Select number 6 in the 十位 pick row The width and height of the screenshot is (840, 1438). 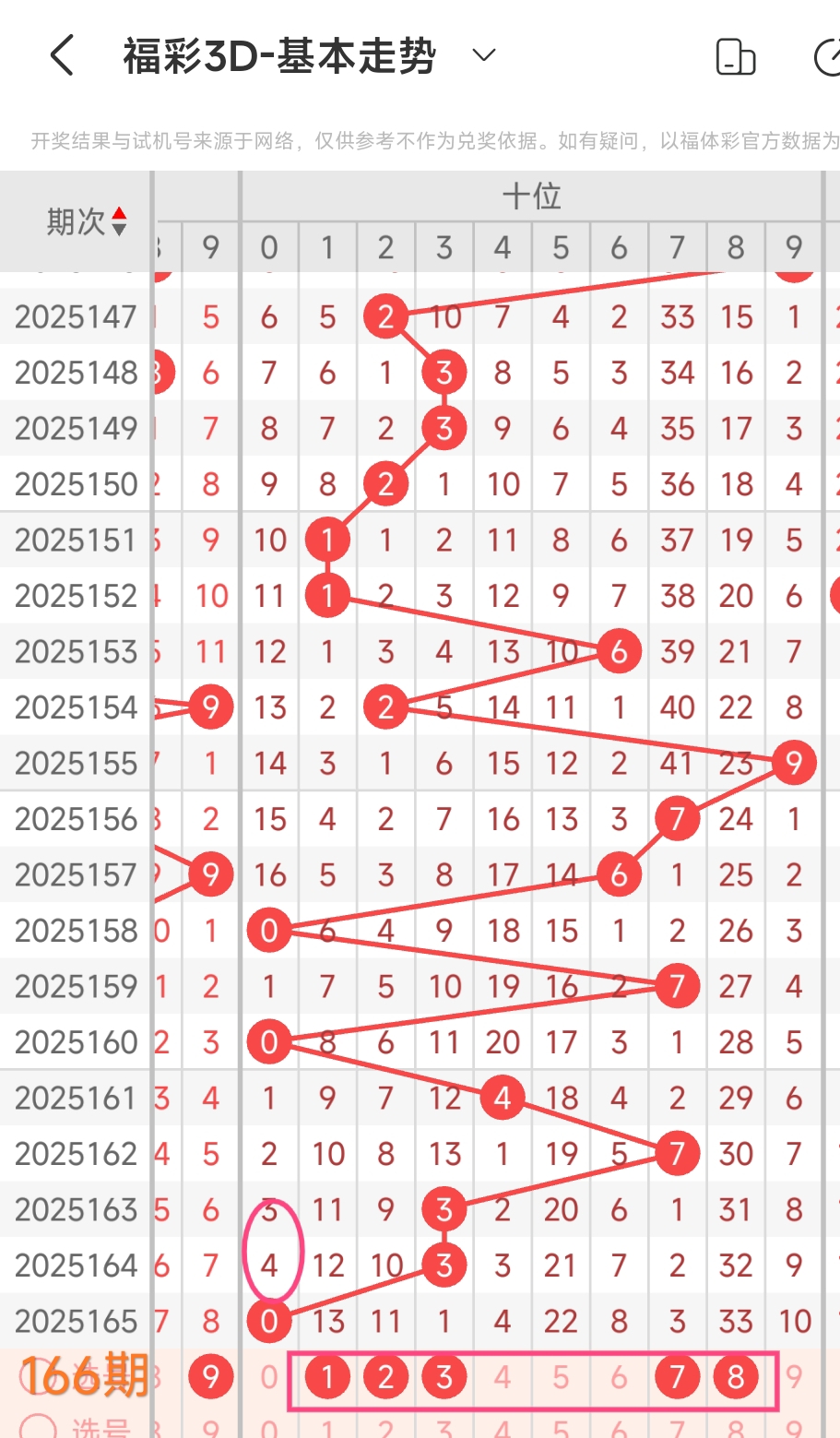[x=619, y=1377]
